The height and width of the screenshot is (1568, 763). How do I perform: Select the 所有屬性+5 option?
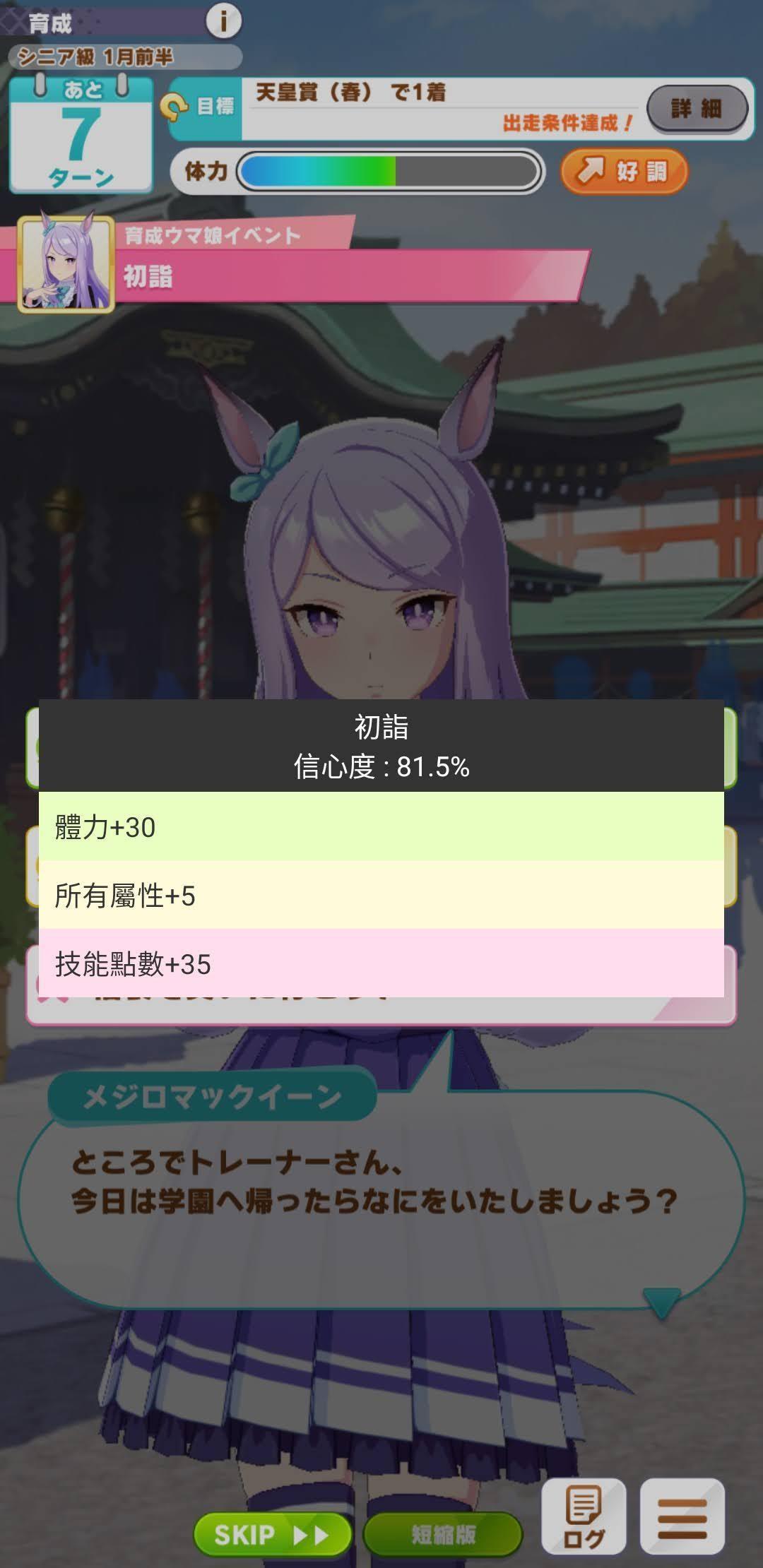point(381,895)
